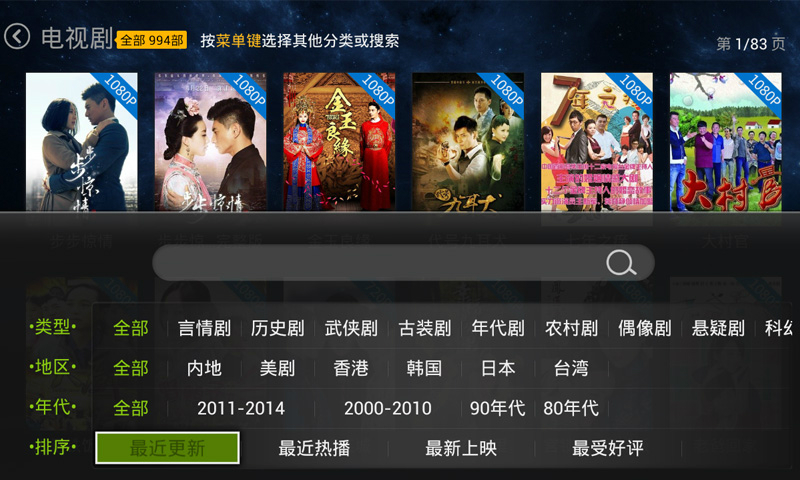The width and height of the screenshot is (800, 480).
Task: Choose the 古装剧 genre
Action: [424, 328]
